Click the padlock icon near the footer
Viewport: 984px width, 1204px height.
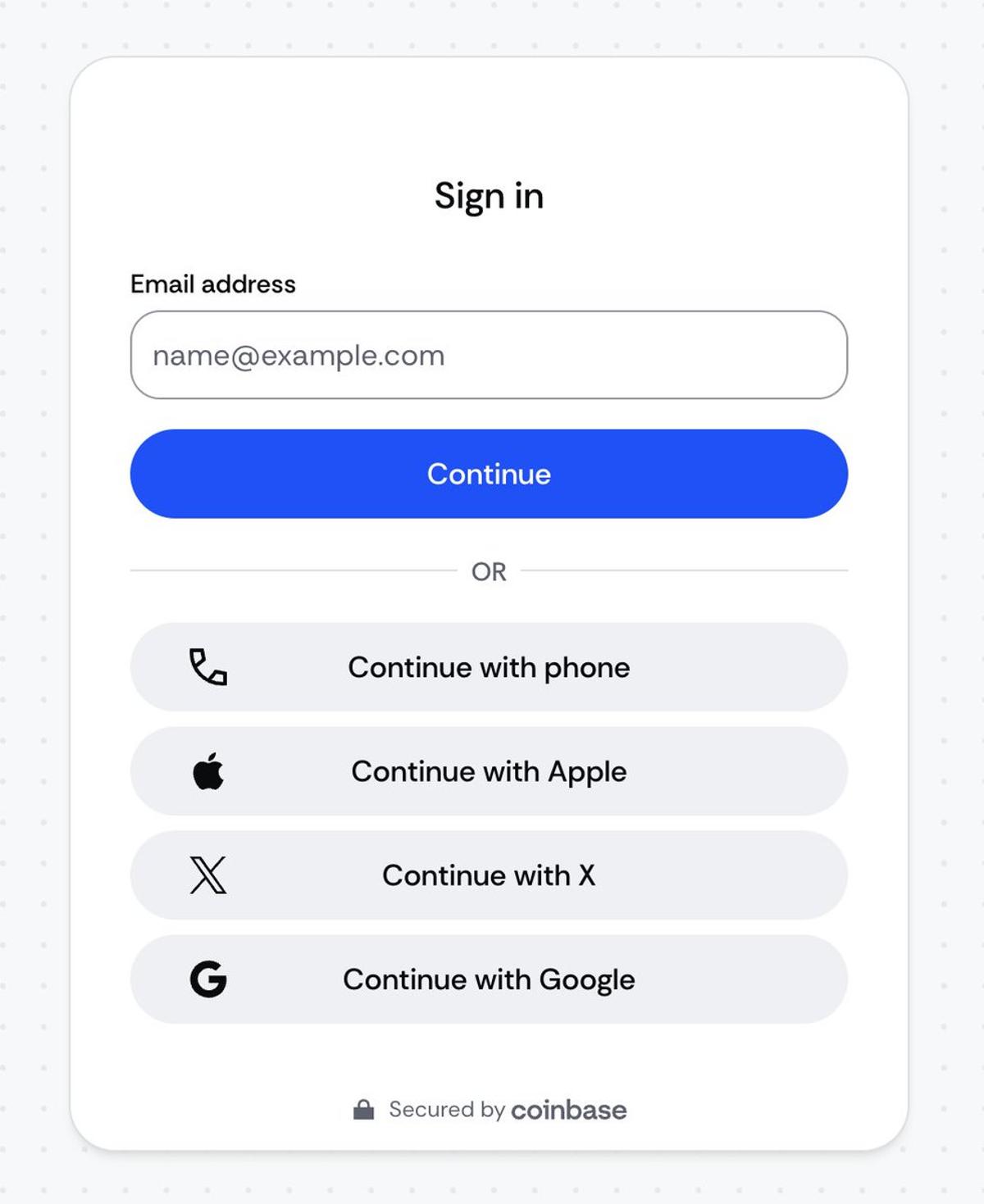(363, 1110)
